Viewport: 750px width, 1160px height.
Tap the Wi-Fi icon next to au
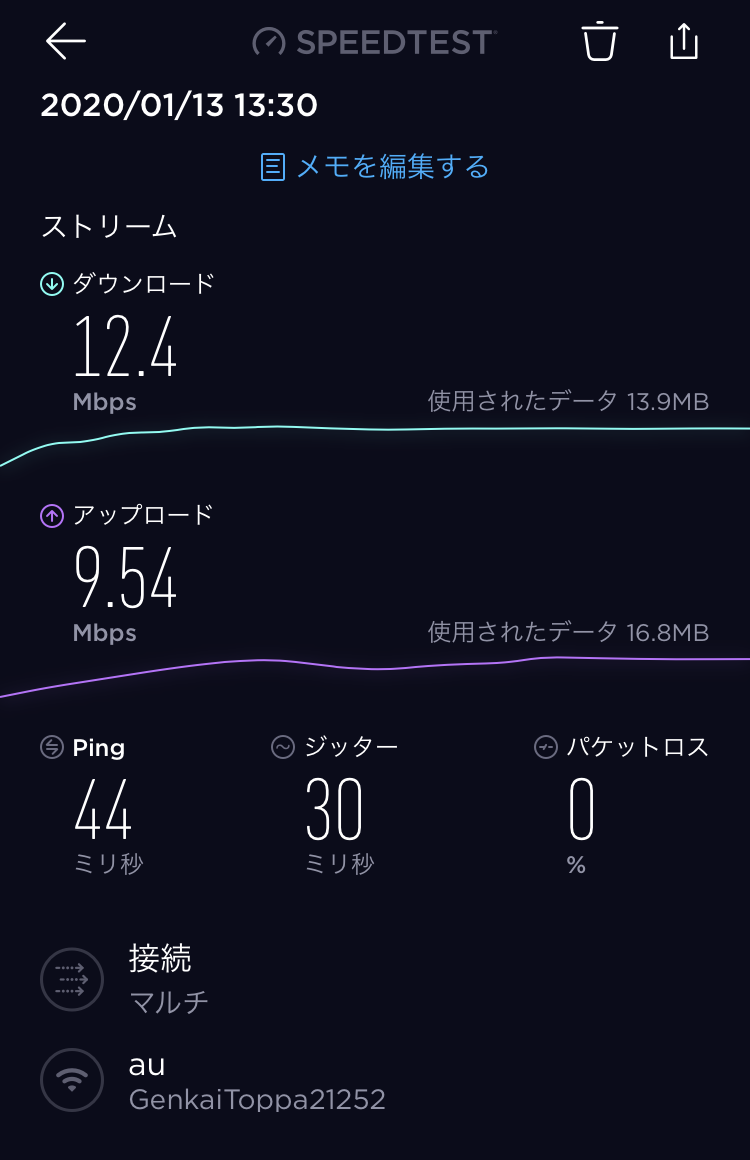pos(72,1080)
